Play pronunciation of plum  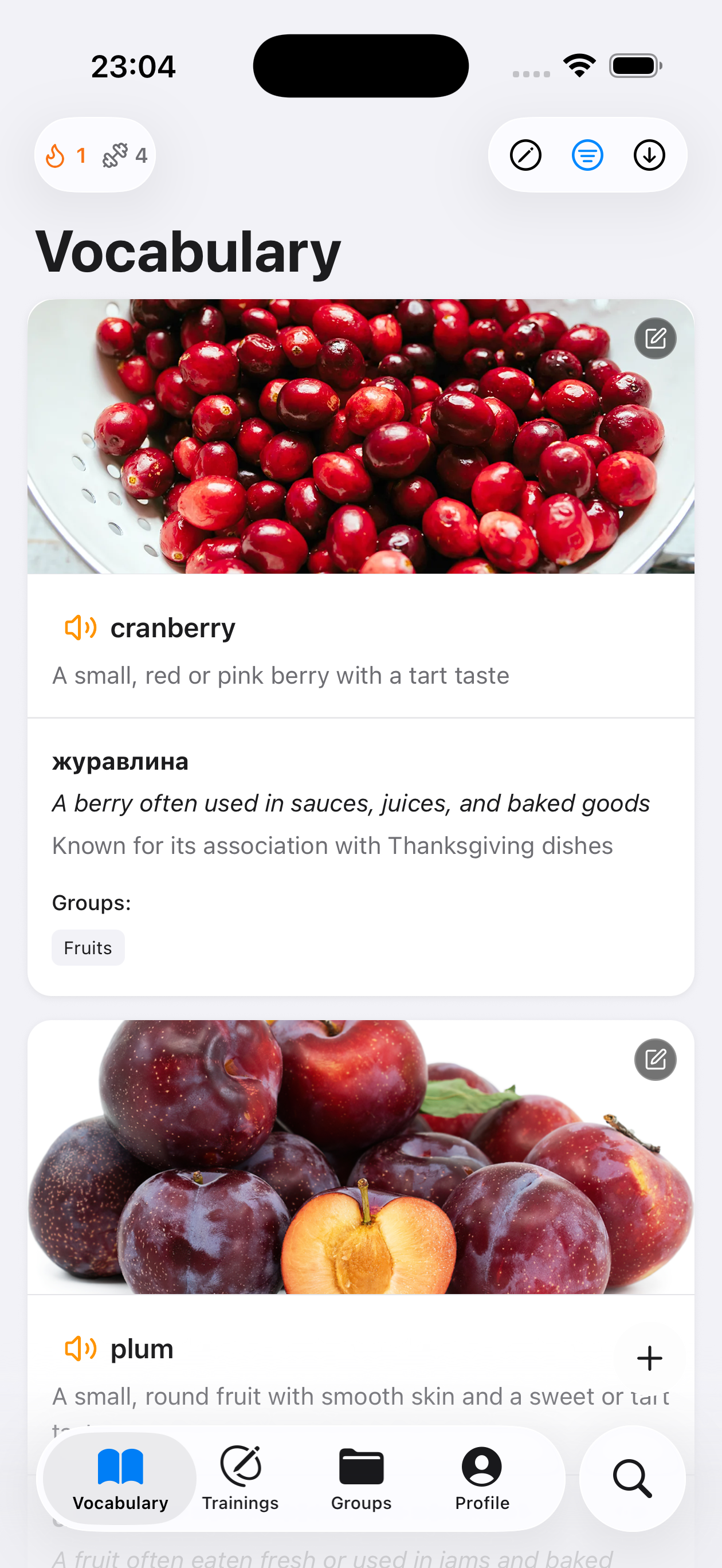pyautogui.click(x=80, y=1349)
